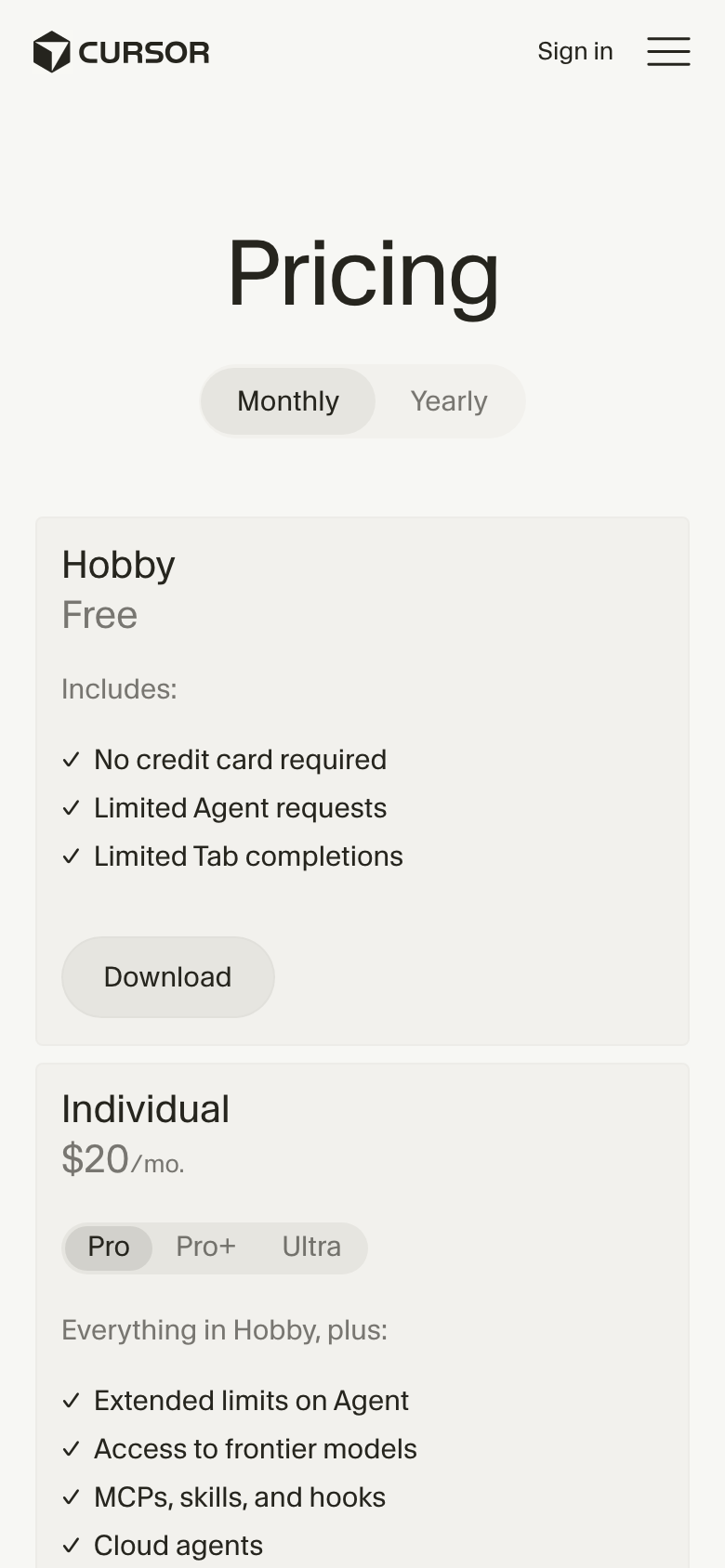Select Monthly billing
The height and width of the screenshot is (1568, 725).
pyautogui.click(x=288, y=401)
